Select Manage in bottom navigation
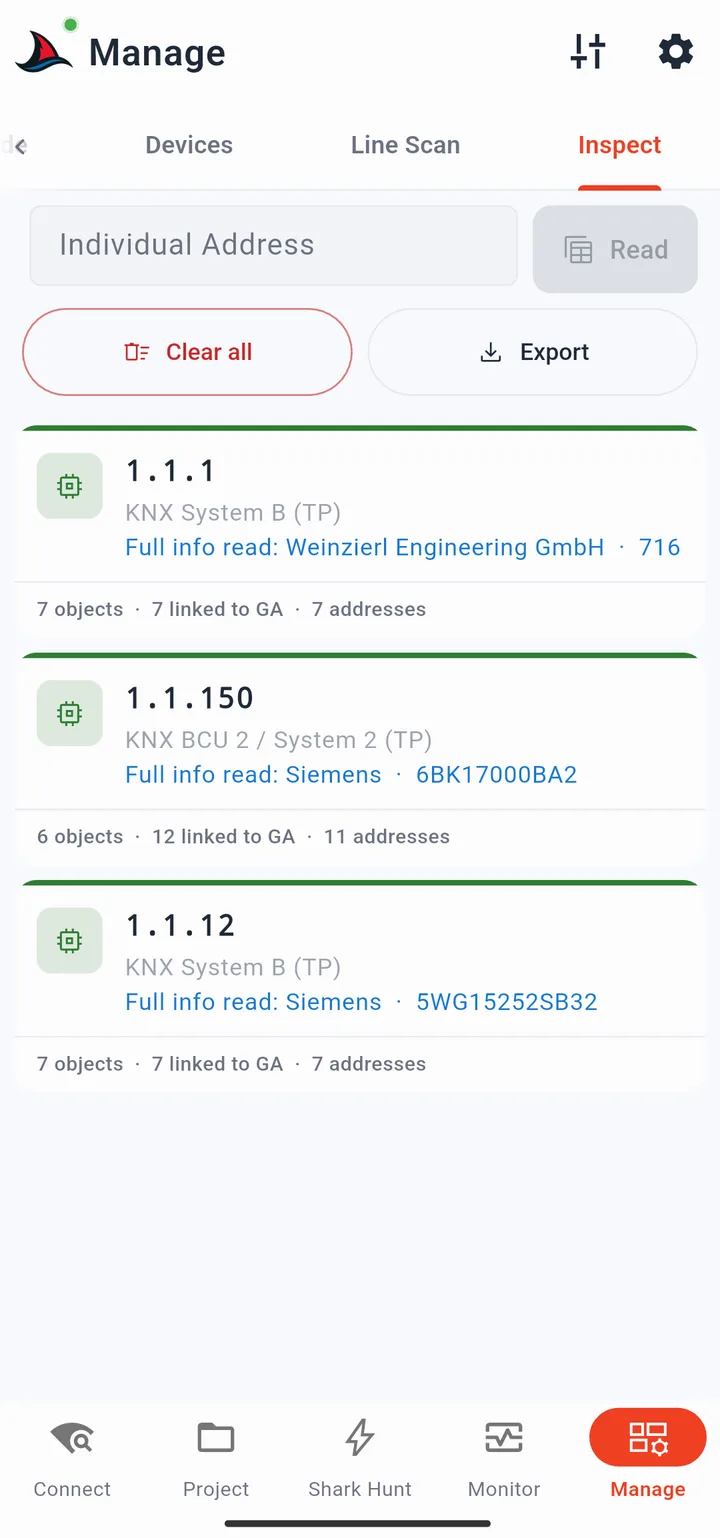This screenshot has width=720, height=1538. pos(648,1457)
